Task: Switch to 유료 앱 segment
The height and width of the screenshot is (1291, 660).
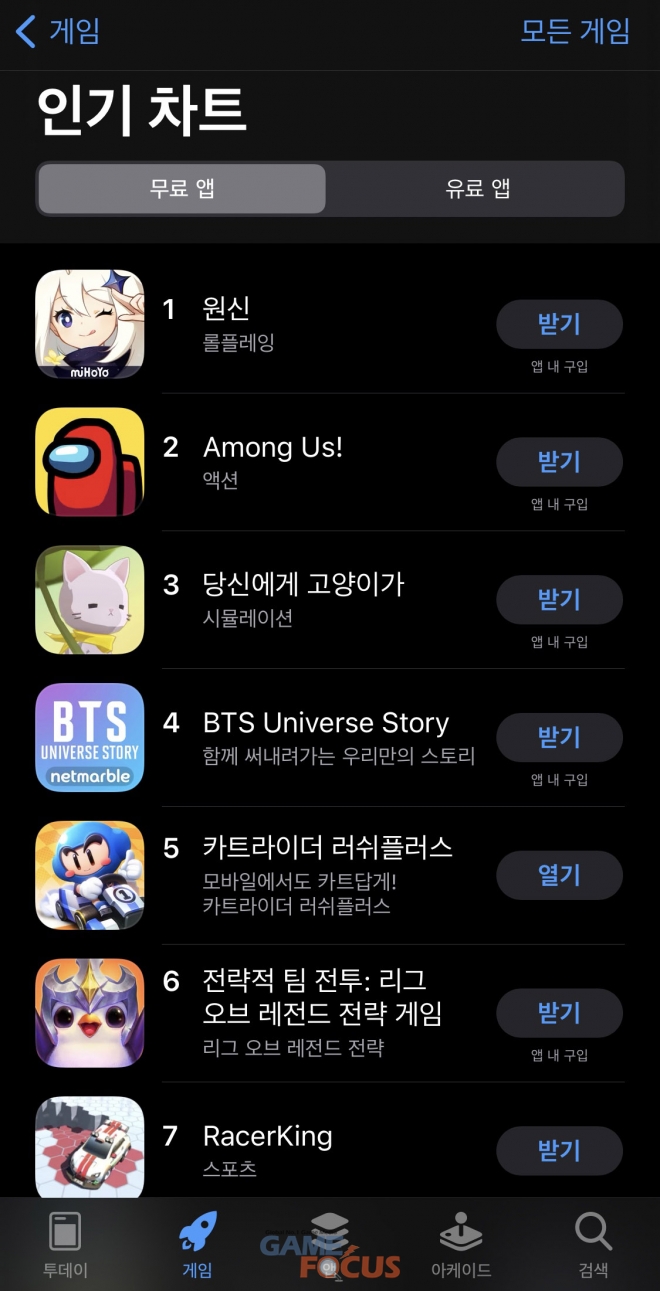Action: pos(477,189)
